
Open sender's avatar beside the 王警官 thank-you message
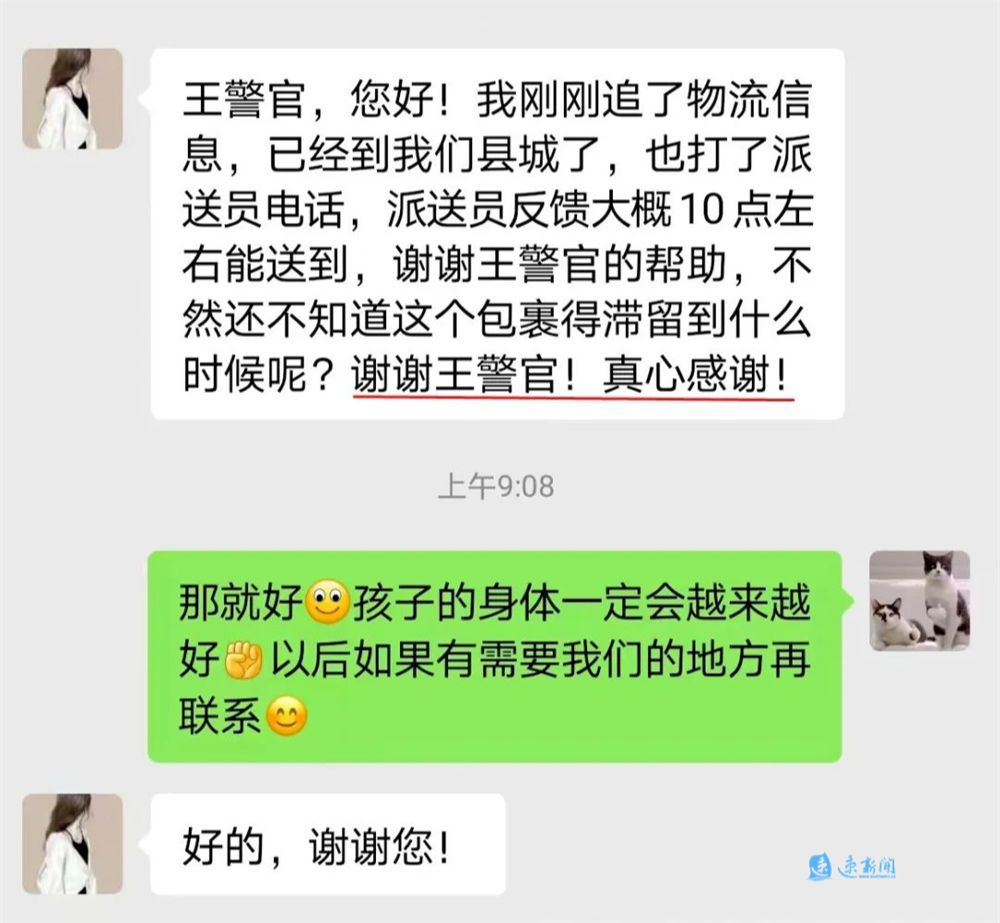(73, 99)
